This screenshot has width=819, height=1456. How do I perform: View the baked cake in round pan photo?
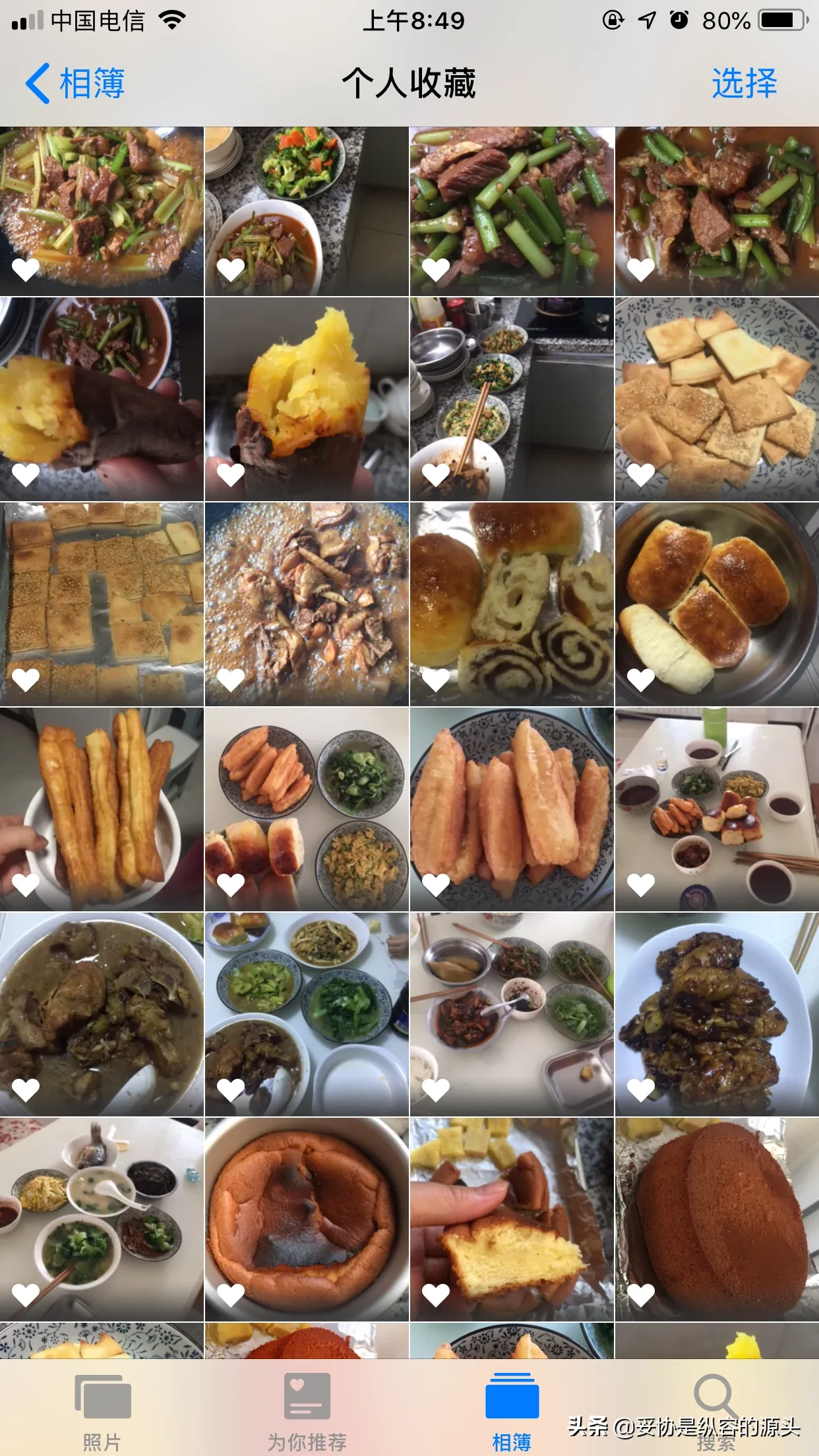click(307, 1219)
